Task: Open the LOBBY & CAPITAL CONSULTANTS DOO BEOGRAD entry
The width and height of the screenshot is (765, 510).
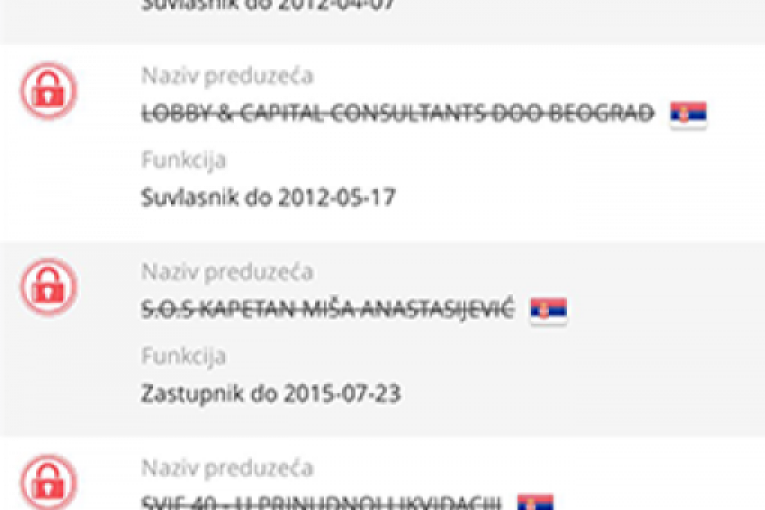Action: [x=398, y=113]
